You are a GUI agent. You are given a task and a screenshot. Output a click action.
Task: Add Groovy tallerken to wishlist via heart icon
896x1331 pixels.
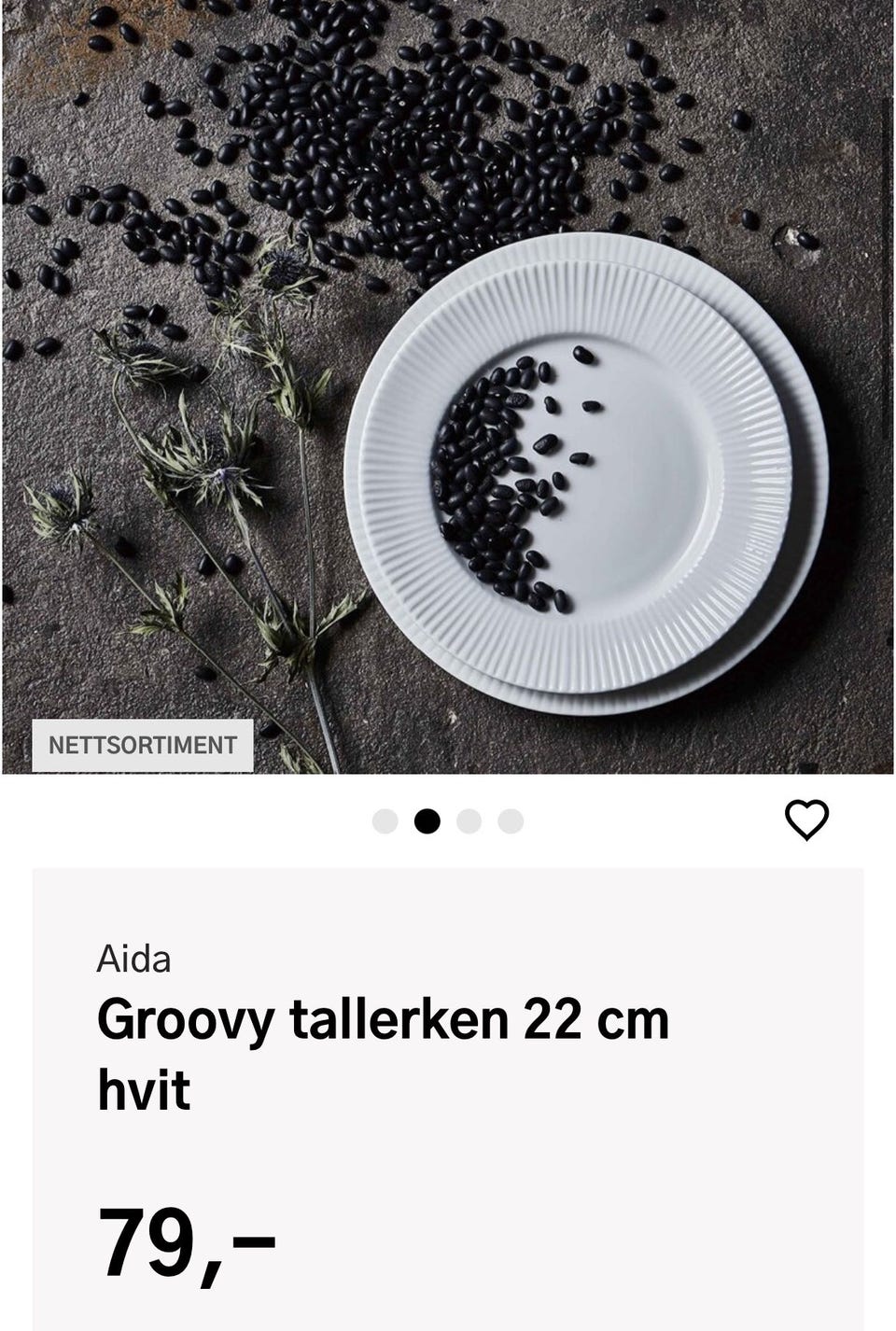click(808, 822)
